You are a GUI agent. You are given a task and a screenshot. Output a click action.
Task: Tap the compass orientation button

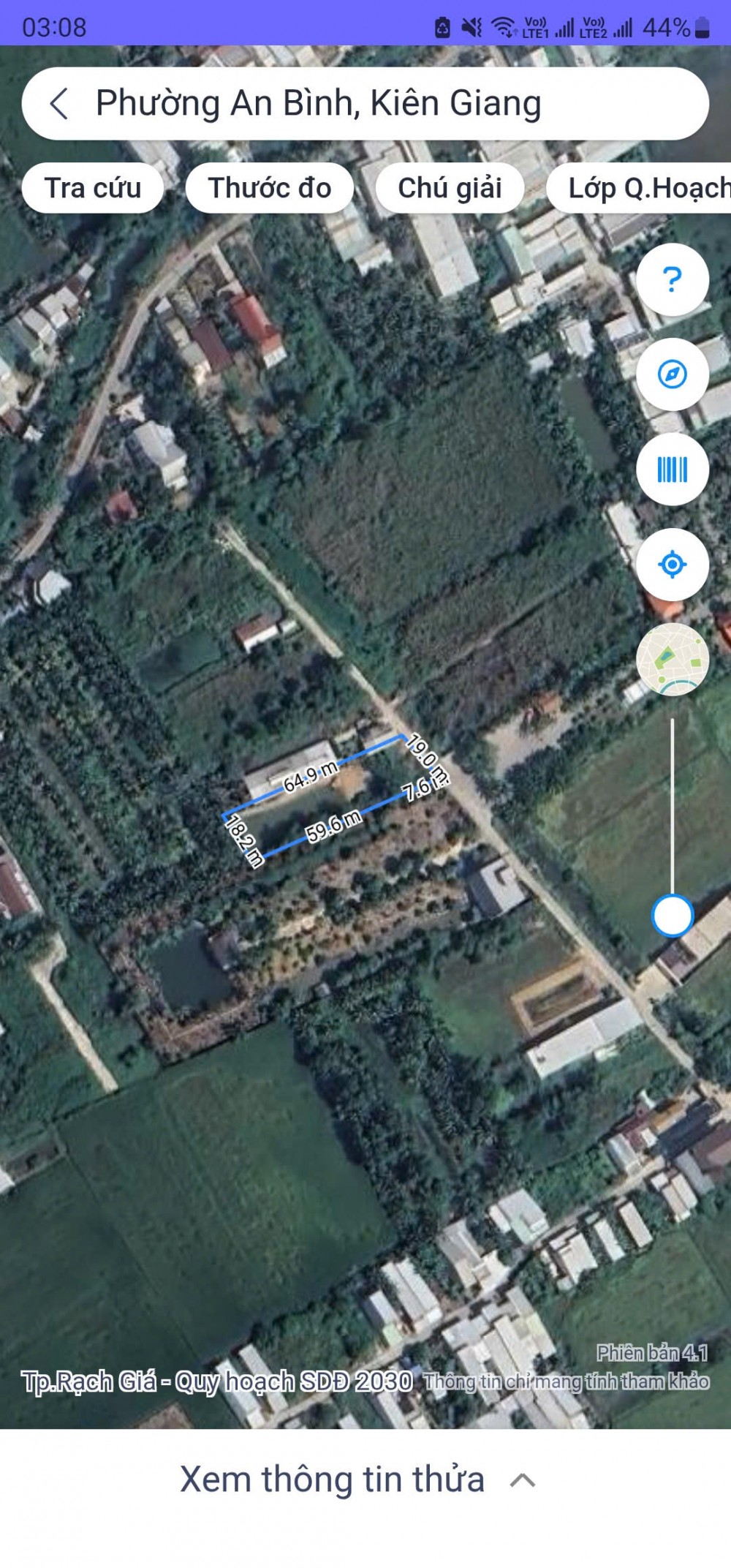click(x=672, y=374)
